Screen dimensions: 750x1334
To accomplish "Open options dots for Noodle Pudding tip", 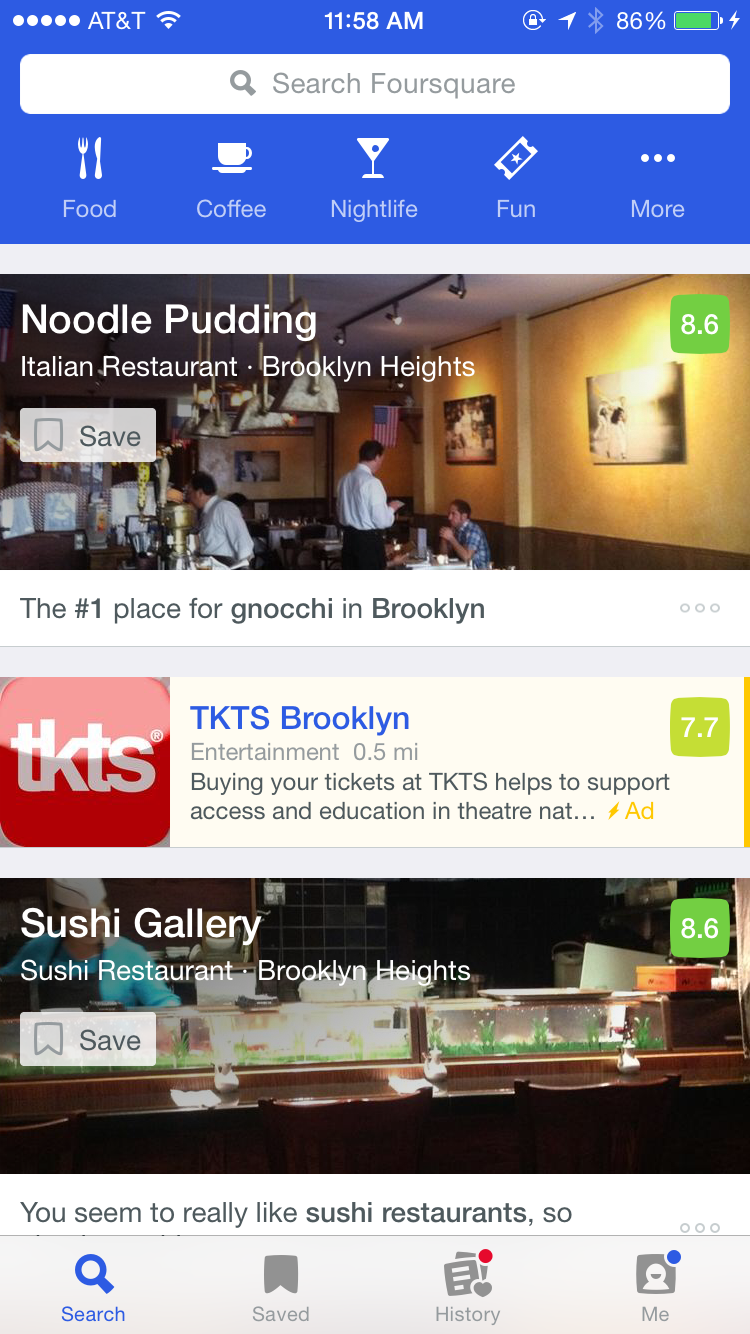I will coord(699,608).
